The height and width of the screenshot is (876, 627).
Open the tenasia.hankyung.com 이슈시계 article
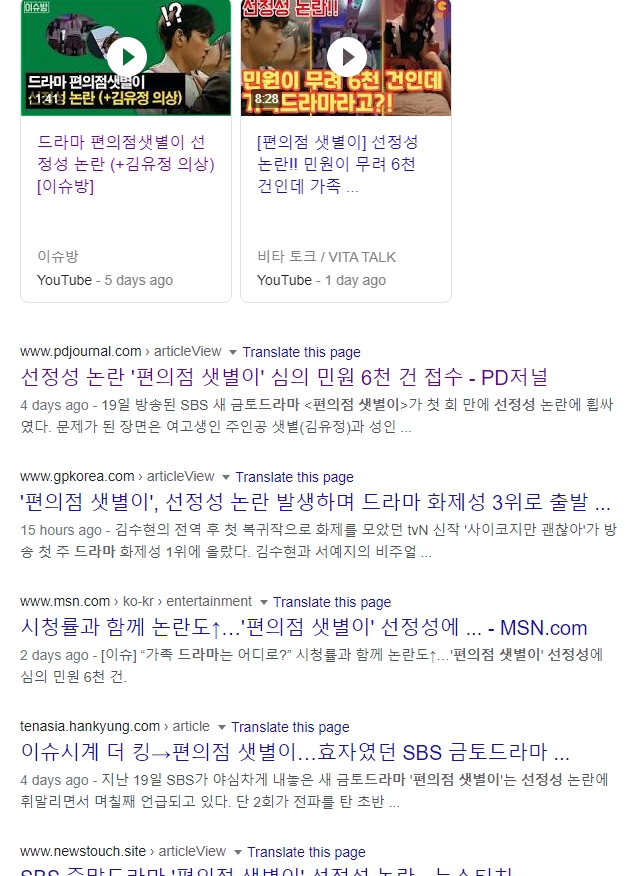[295, 752]
